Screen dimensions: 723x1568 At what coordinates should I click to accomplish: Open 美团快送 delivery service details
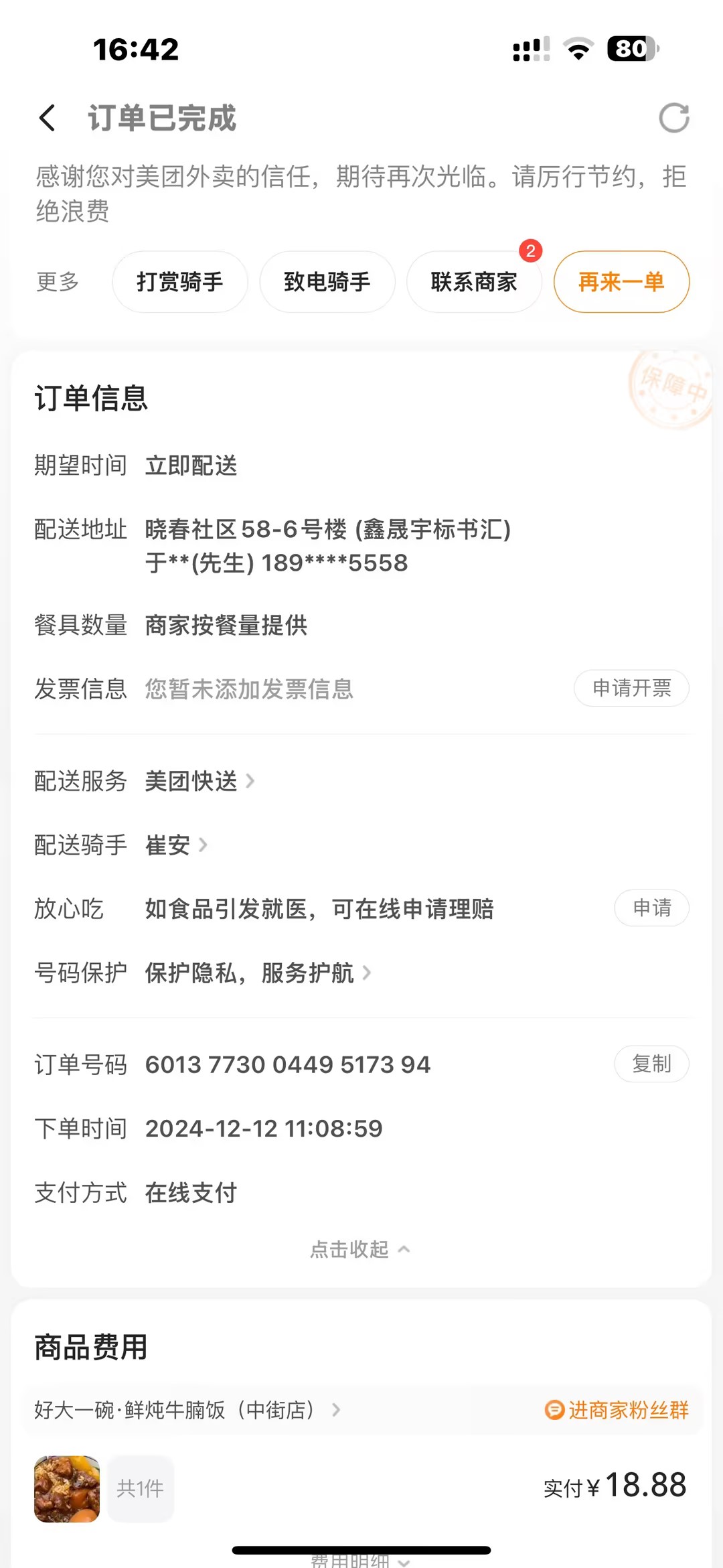point(199,781)
